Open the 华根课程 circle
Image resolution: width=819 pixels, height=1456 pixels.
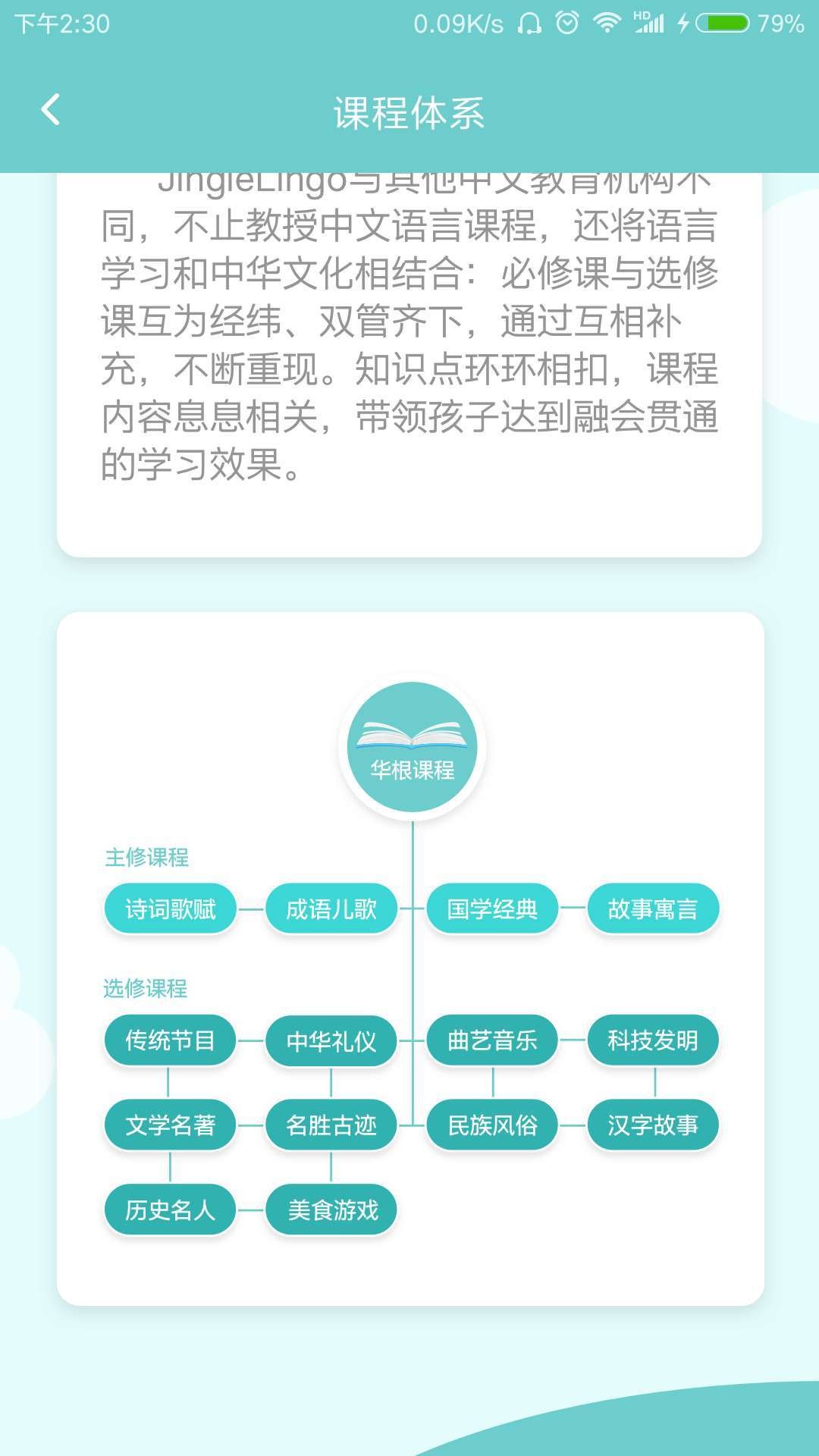tap(412, 747)
